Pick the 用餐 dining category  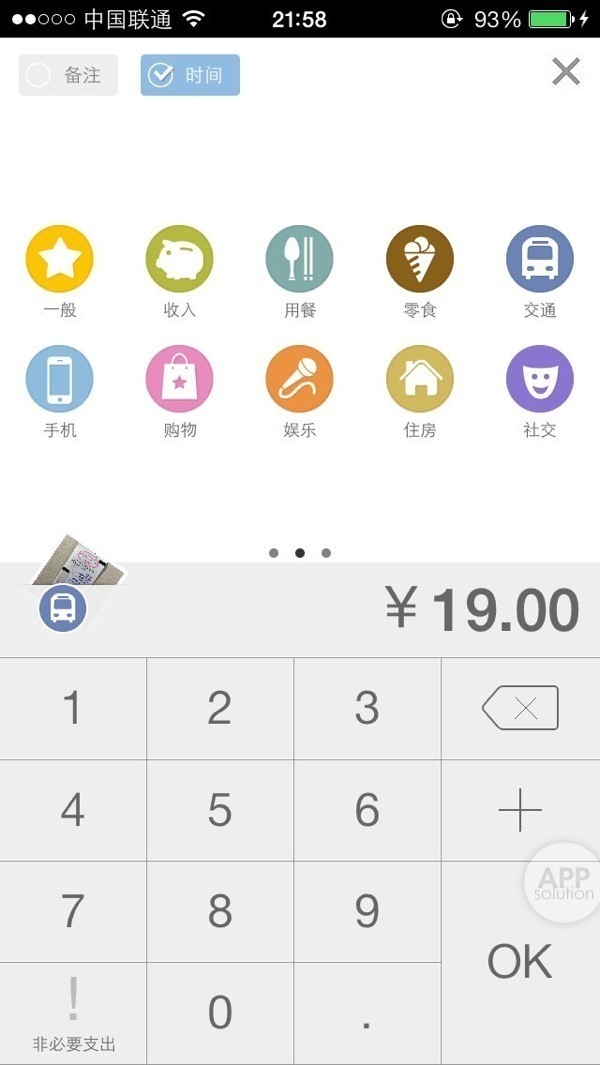click(299, 259)
